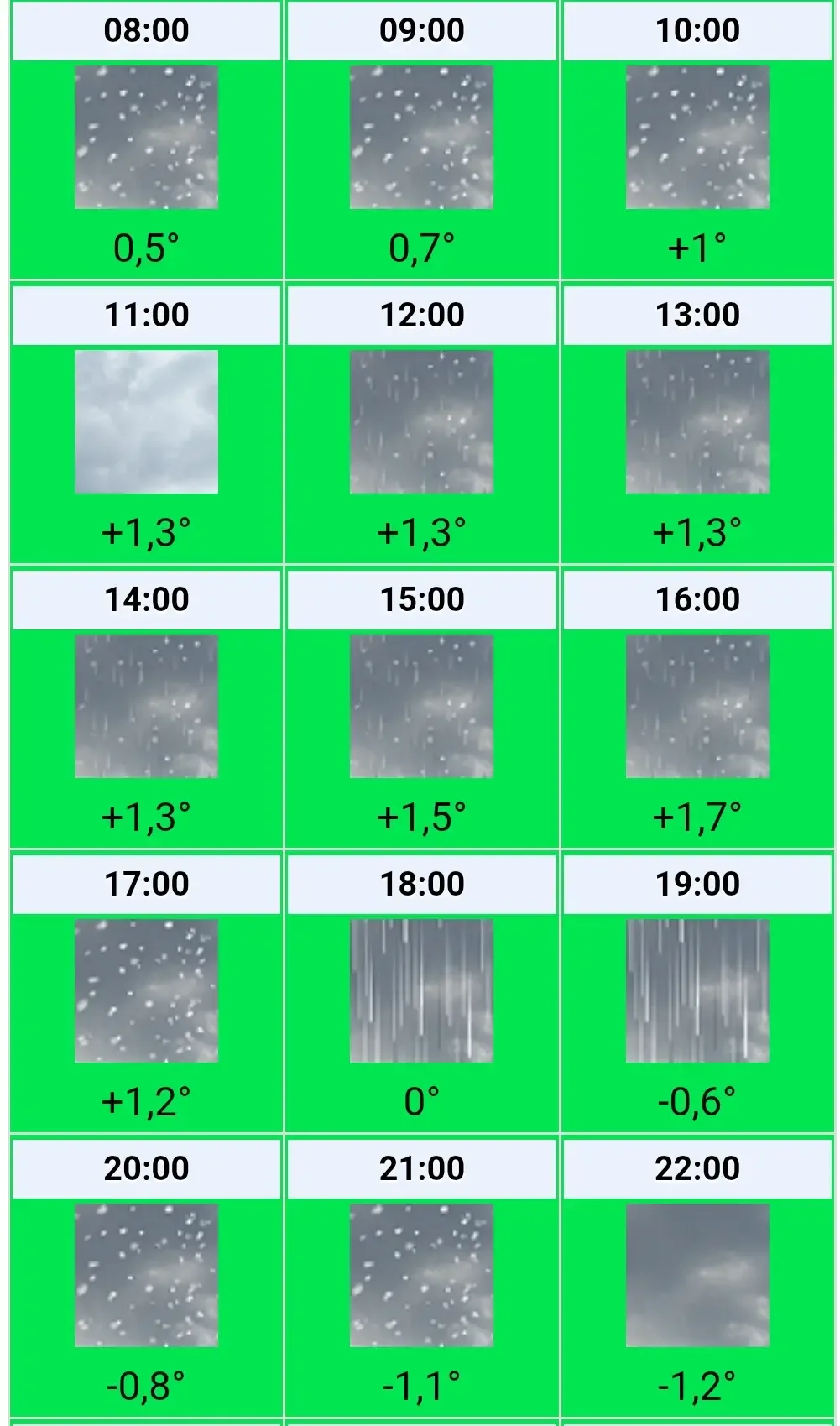Image resolution: width=840 pixels, height=1426 pixels.
Task: Open the 08:00 hourly forecast tile
Action: pyautogui.click(x=146, y=138)
